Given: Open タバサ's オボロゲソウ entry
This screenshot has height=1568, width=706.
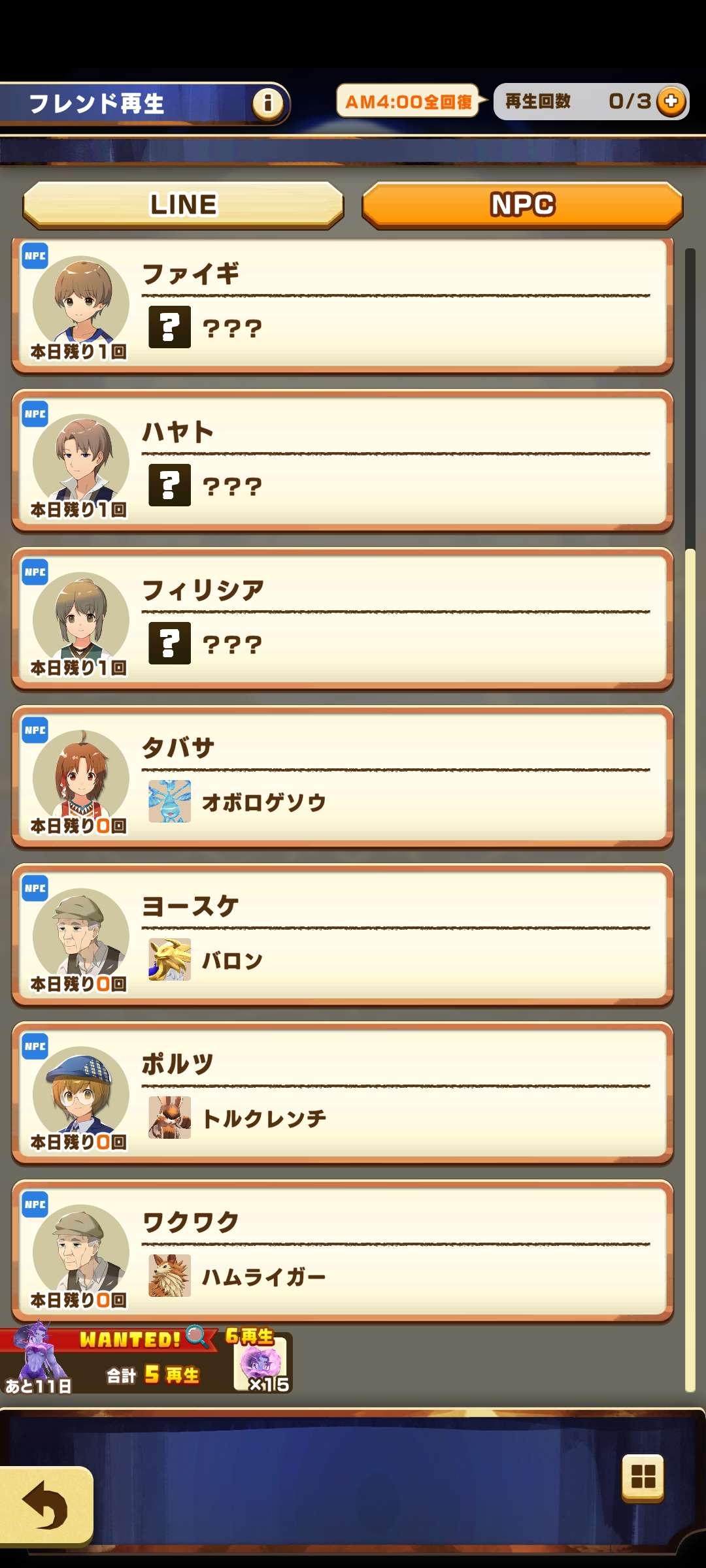Looking at the screenshot, I should pos(343,779).
